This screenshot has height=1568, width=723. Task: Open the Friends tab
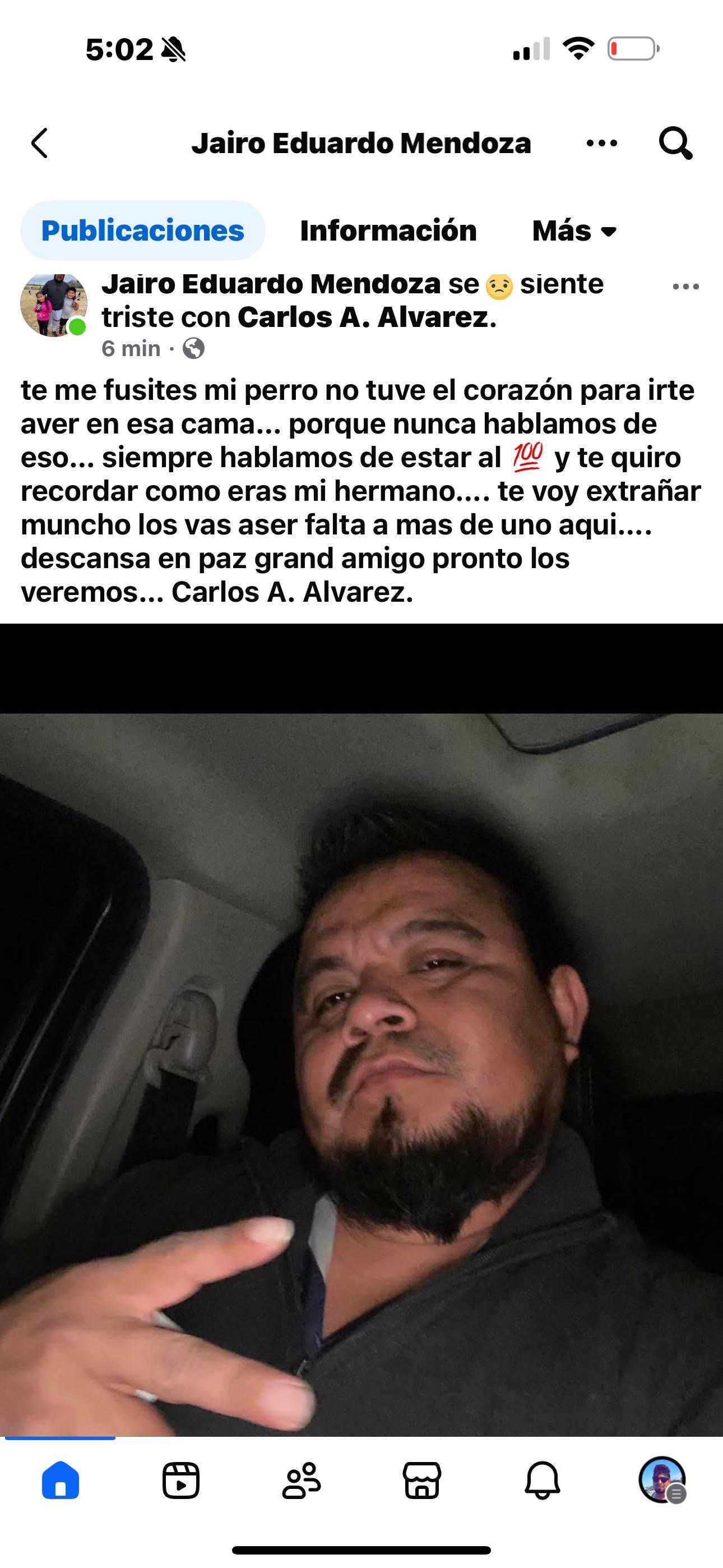click(302, 1481)
